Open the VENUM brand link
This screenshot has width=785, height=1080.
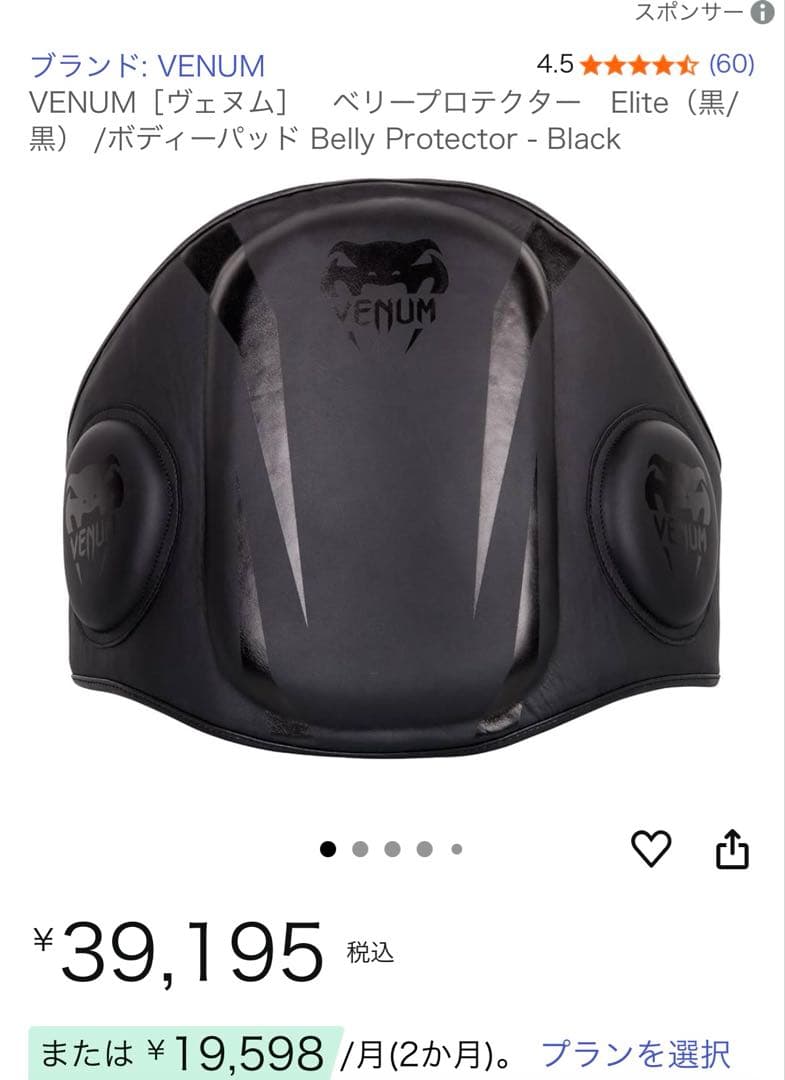click(147, 66)
